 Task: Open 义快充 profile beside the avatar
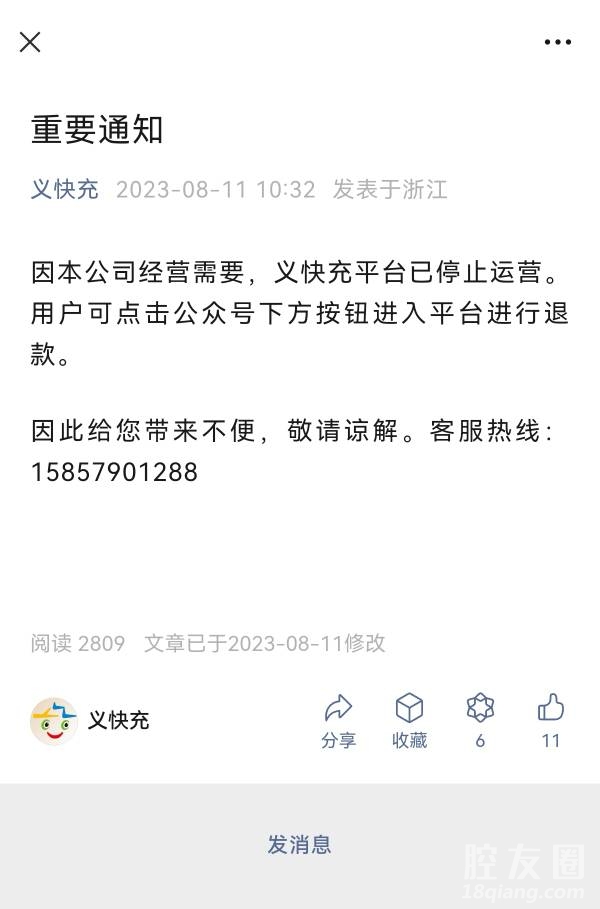point(118,719)
